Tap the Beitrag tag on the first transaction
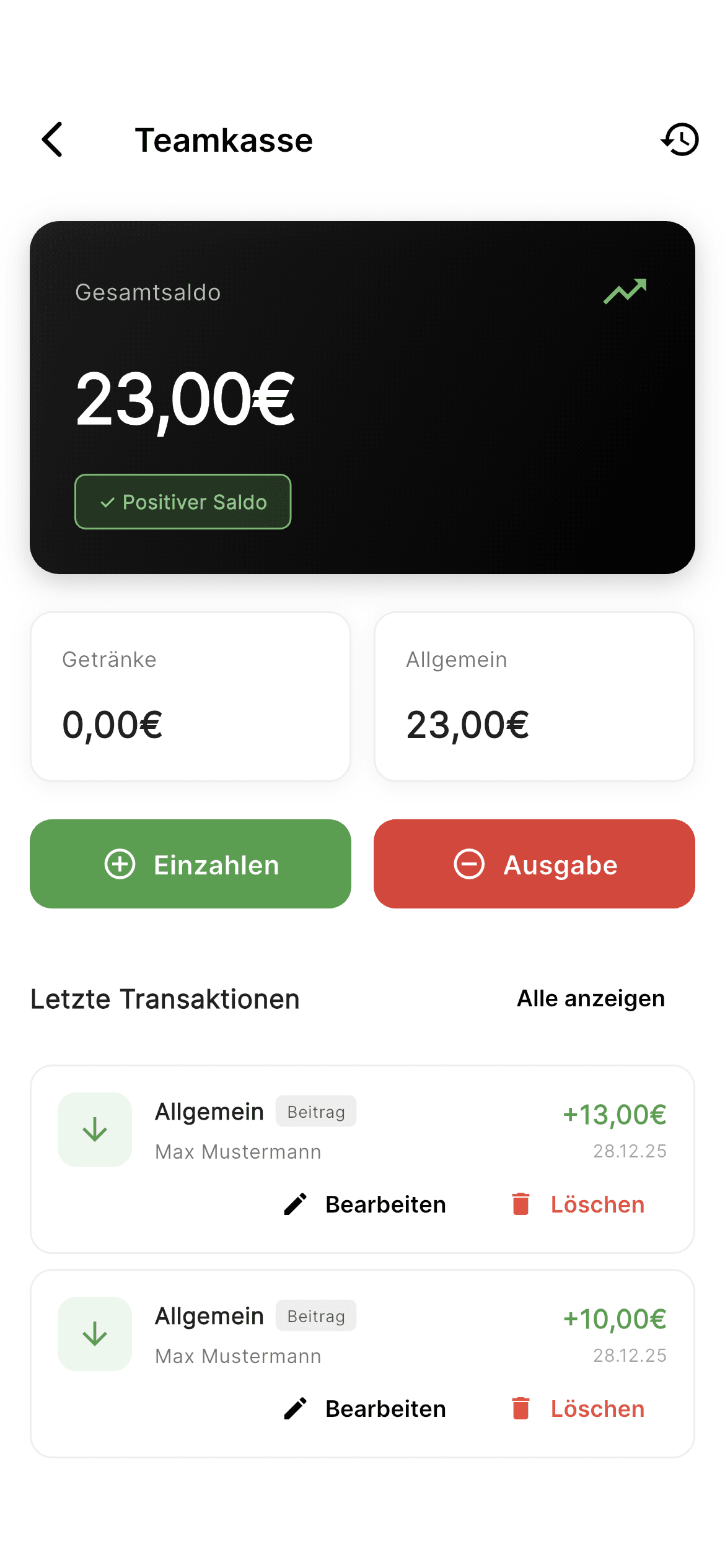 pyautogui.click(x=316, y=1111)
